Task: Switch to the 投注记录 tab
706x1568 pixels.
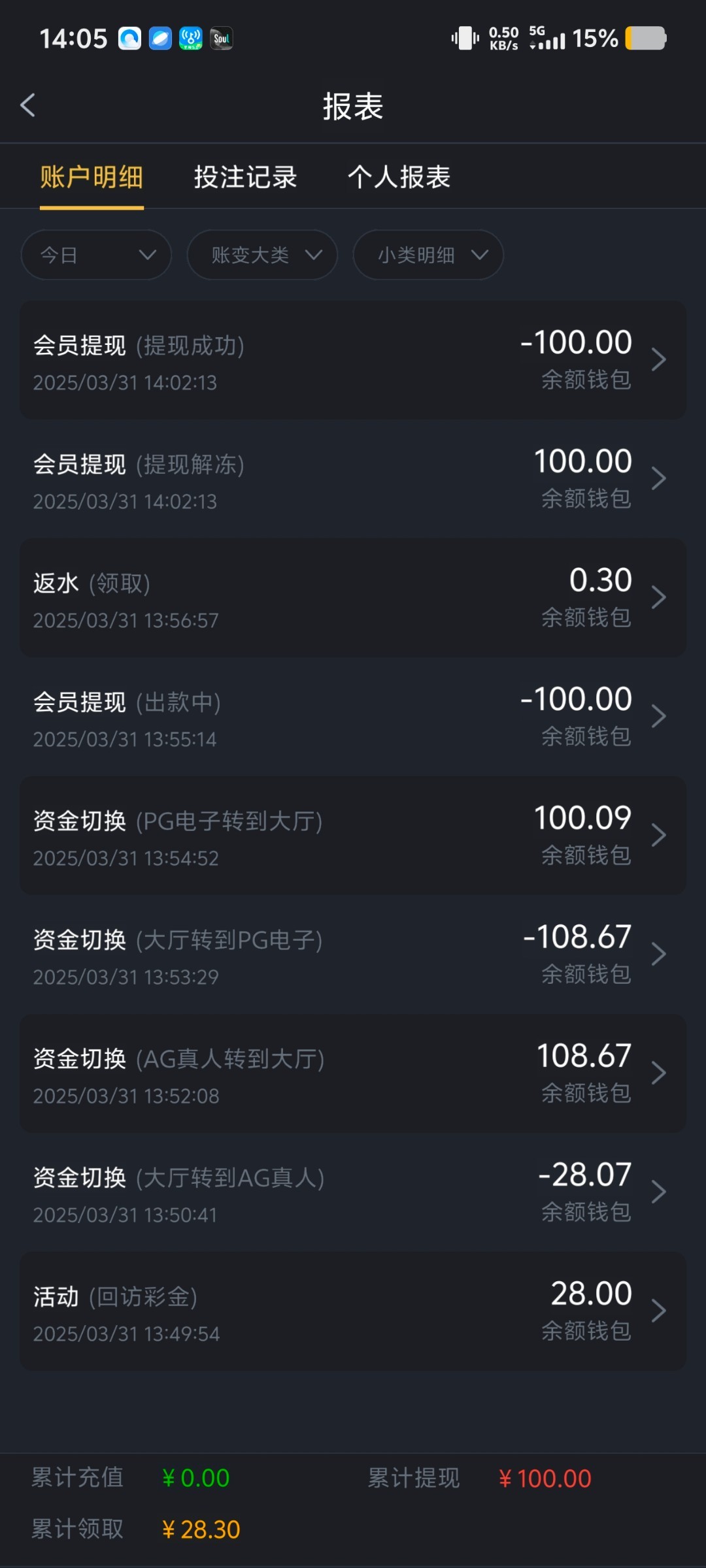Action: coord(245,177)
